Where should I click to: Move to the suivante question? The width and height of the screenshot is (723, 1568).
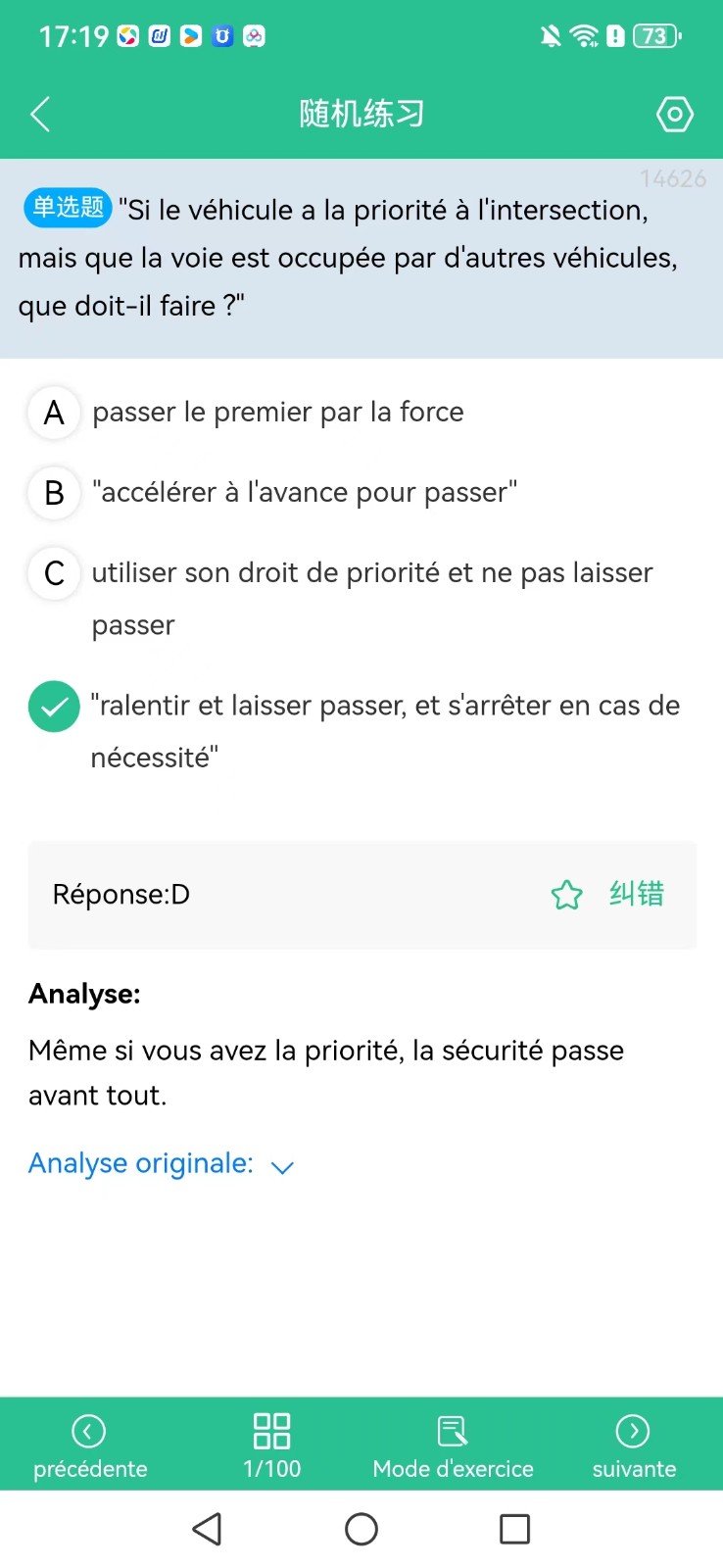(634, 1445)
